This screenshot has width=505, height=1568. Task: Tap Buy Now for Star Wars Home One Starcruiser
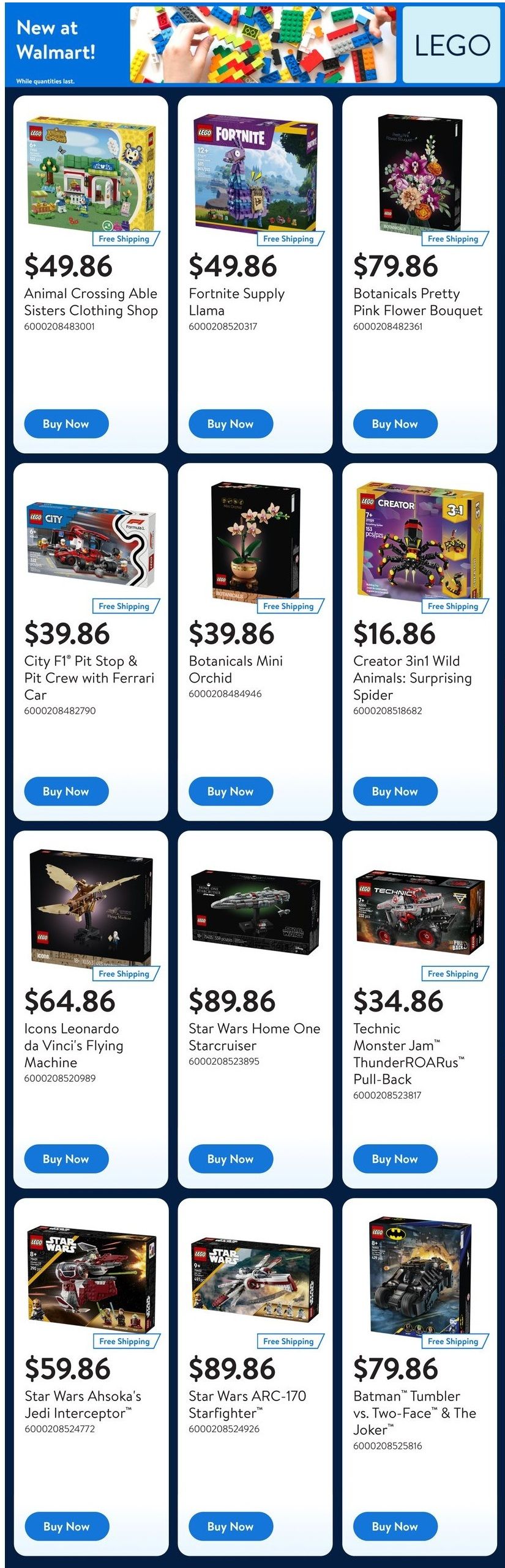point(230,1159)
